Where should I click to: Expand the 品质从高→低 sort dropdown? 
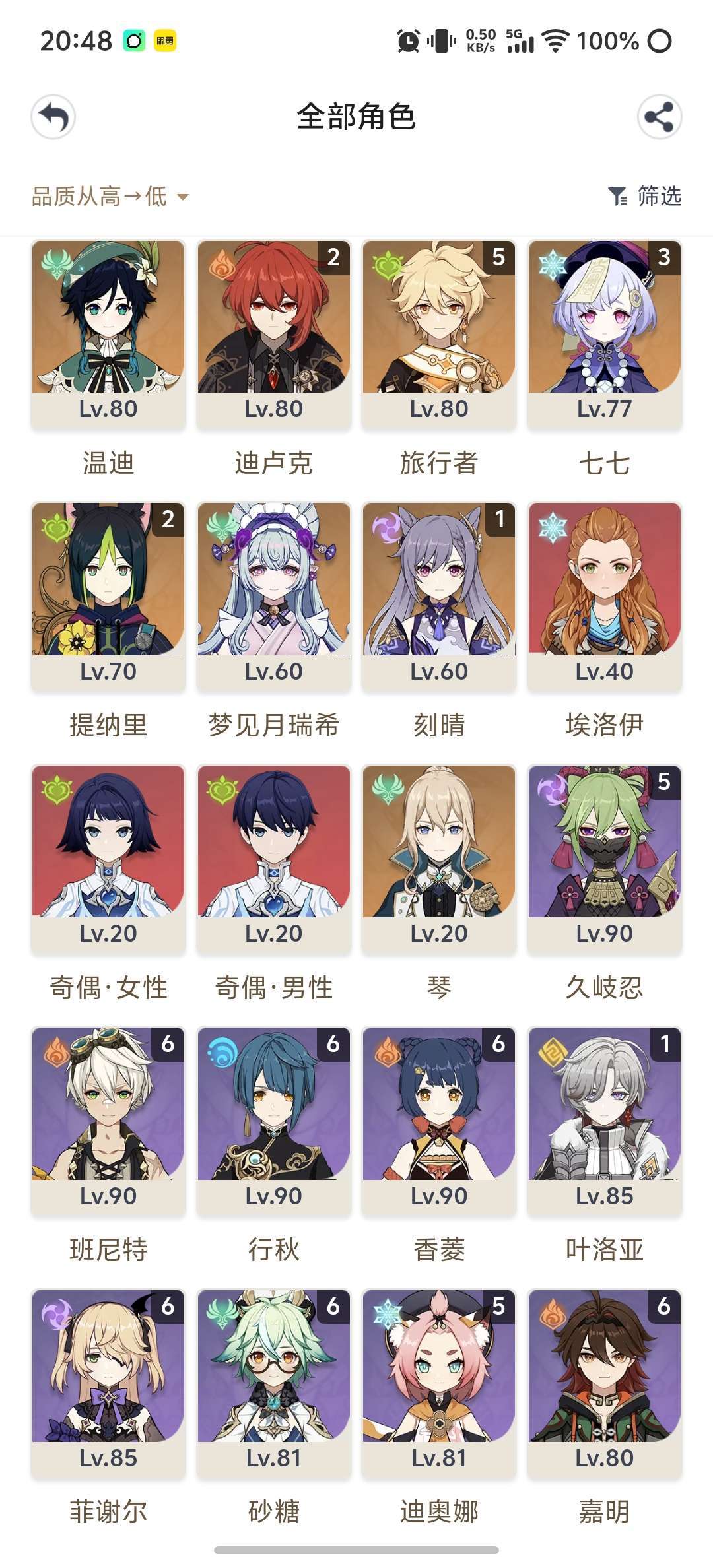110,197
